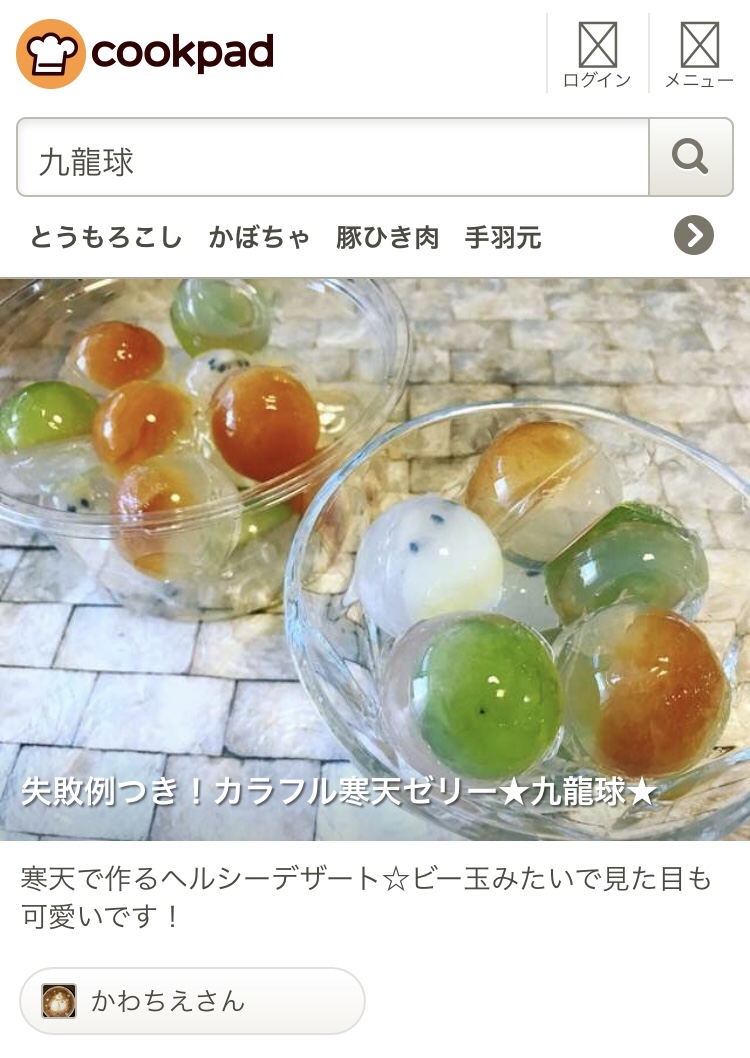Open the ログイン login button
Image resolution: width=750 pixels, height=1058 pixels.
[597, 54]
